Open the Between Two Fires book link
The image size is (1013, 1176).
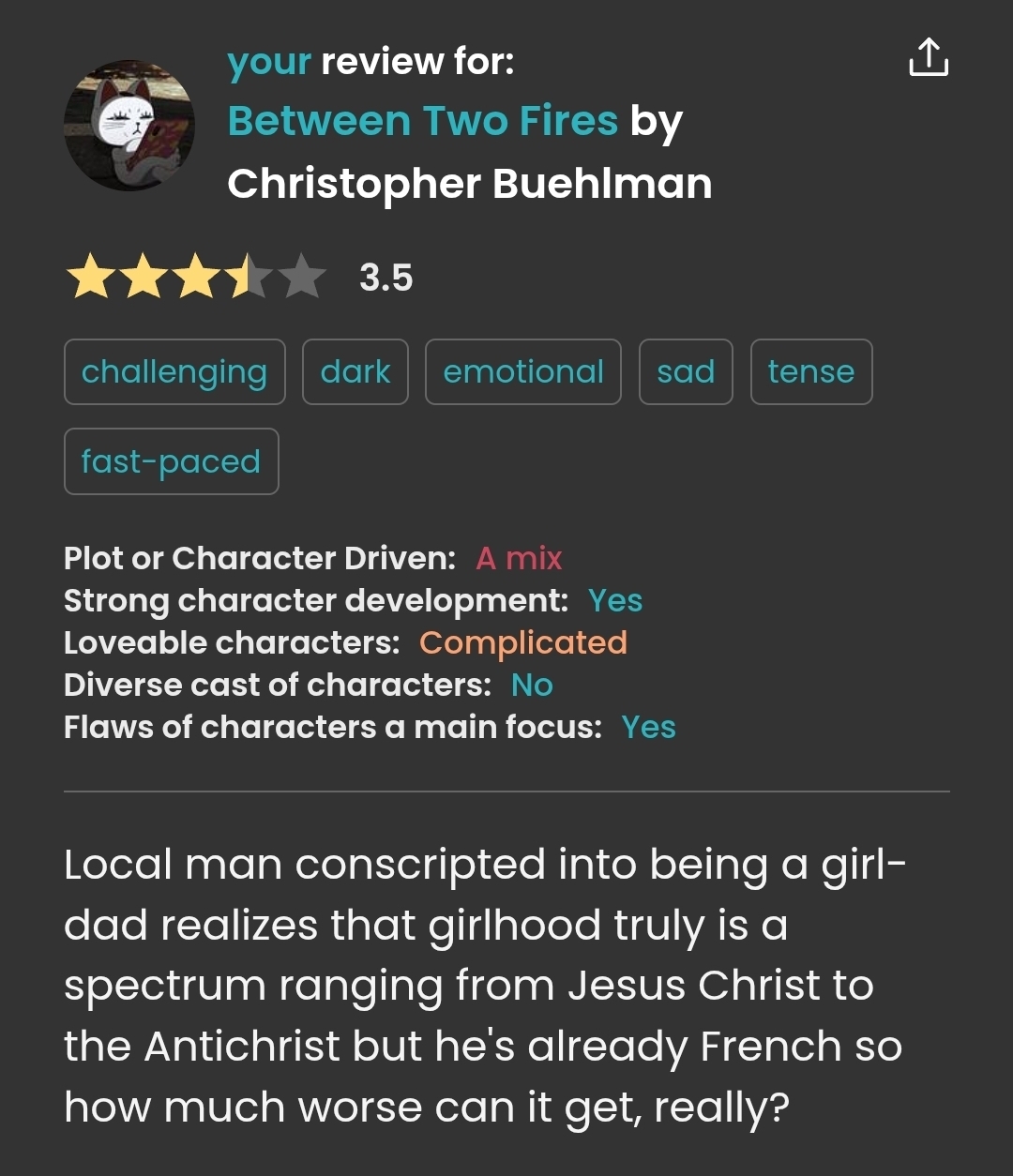click(x=422, y=122)
